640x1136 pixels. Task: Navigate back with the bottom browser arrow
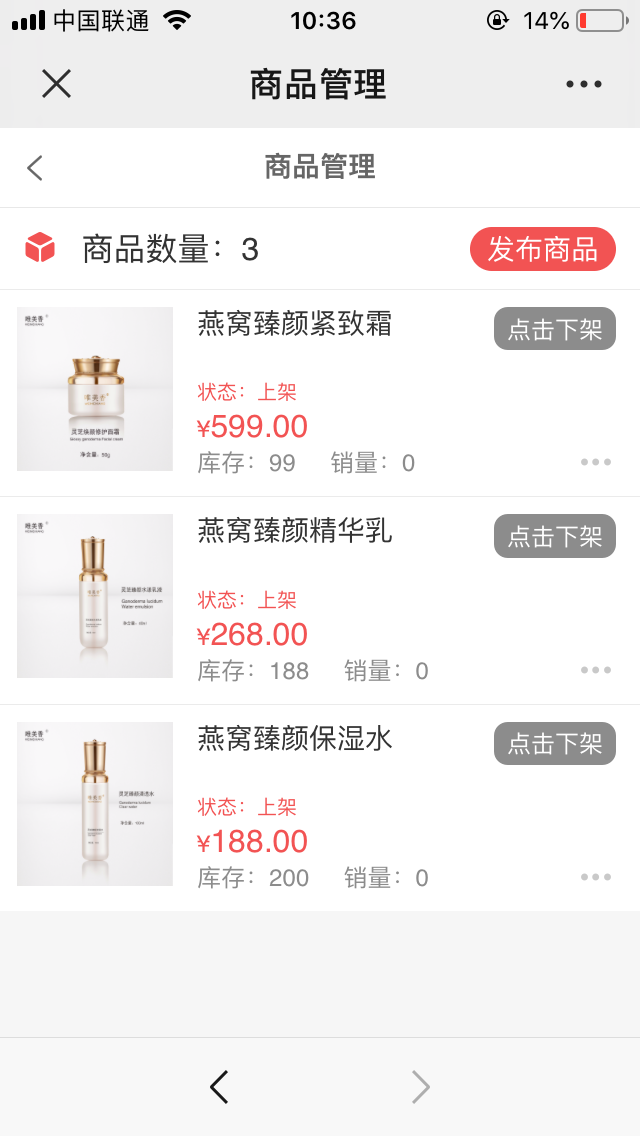tap(219, 1086)
